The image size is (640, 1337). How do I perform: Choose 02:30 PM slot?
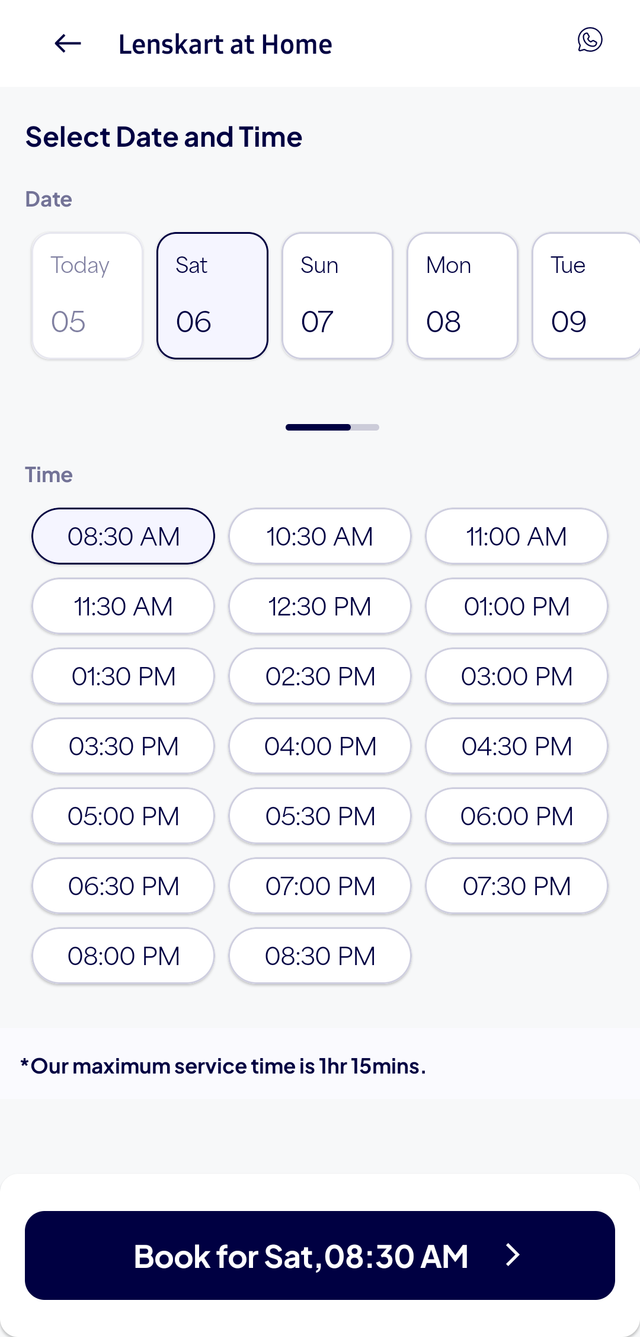[x=320, y=677]
